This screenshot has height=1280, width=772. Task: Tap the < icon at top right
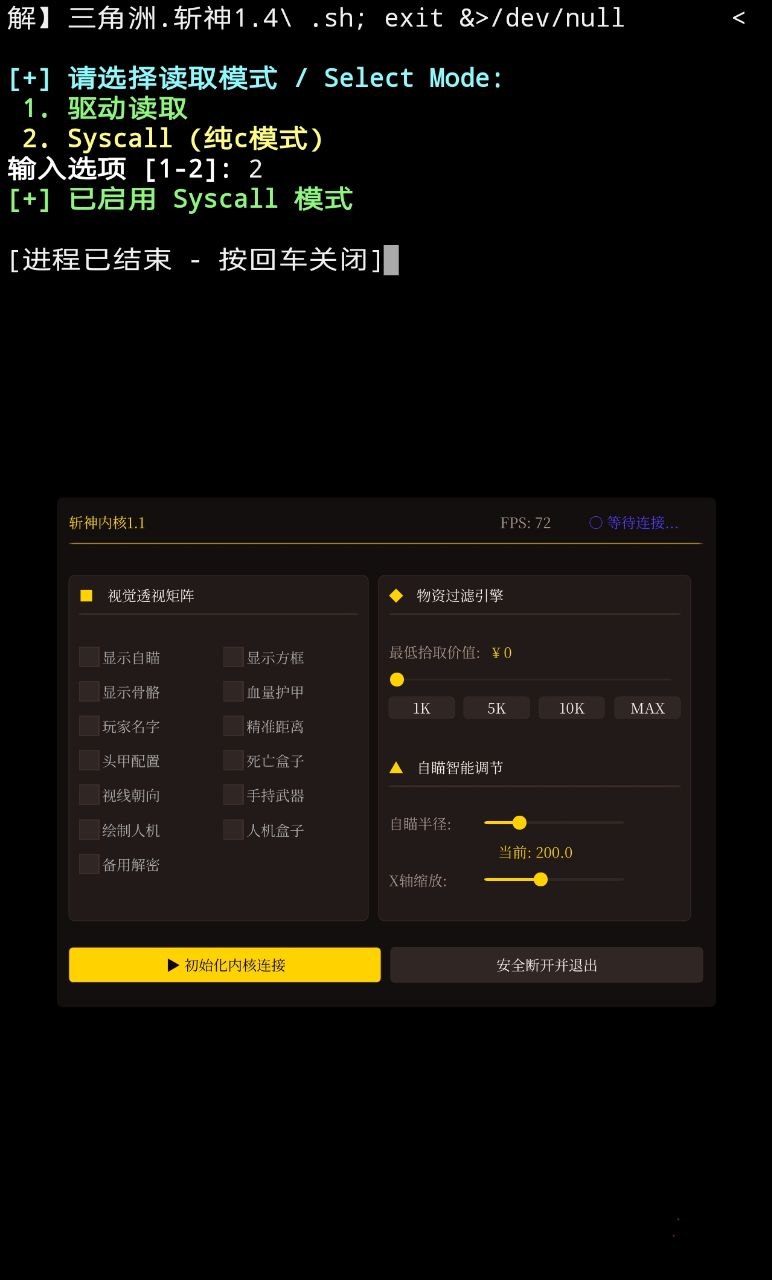[x=737, y=17]
